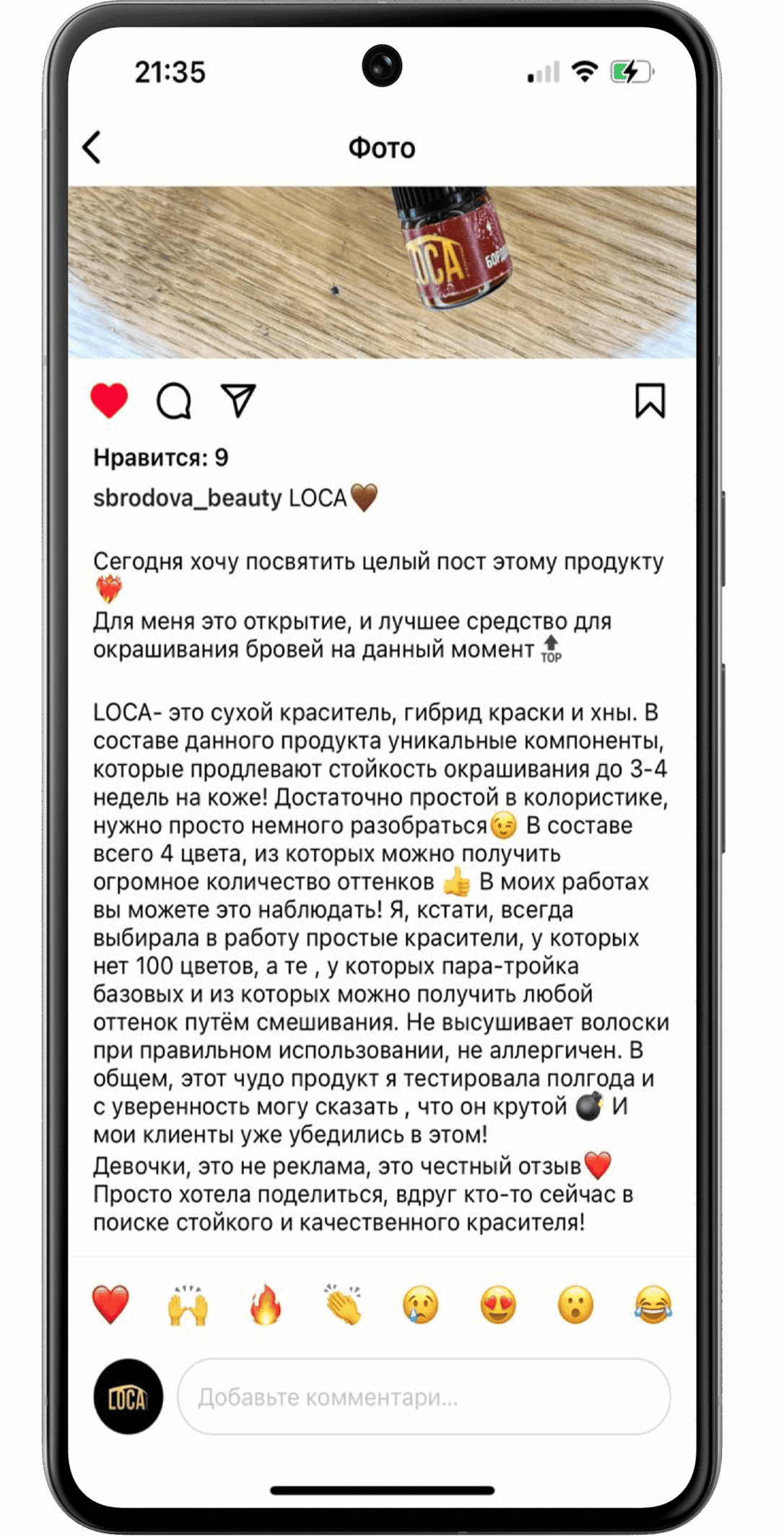Tap the comment field Добавьте комментарий
This screenshot has height=1536, width=784.
click(x=424, y=1397)
